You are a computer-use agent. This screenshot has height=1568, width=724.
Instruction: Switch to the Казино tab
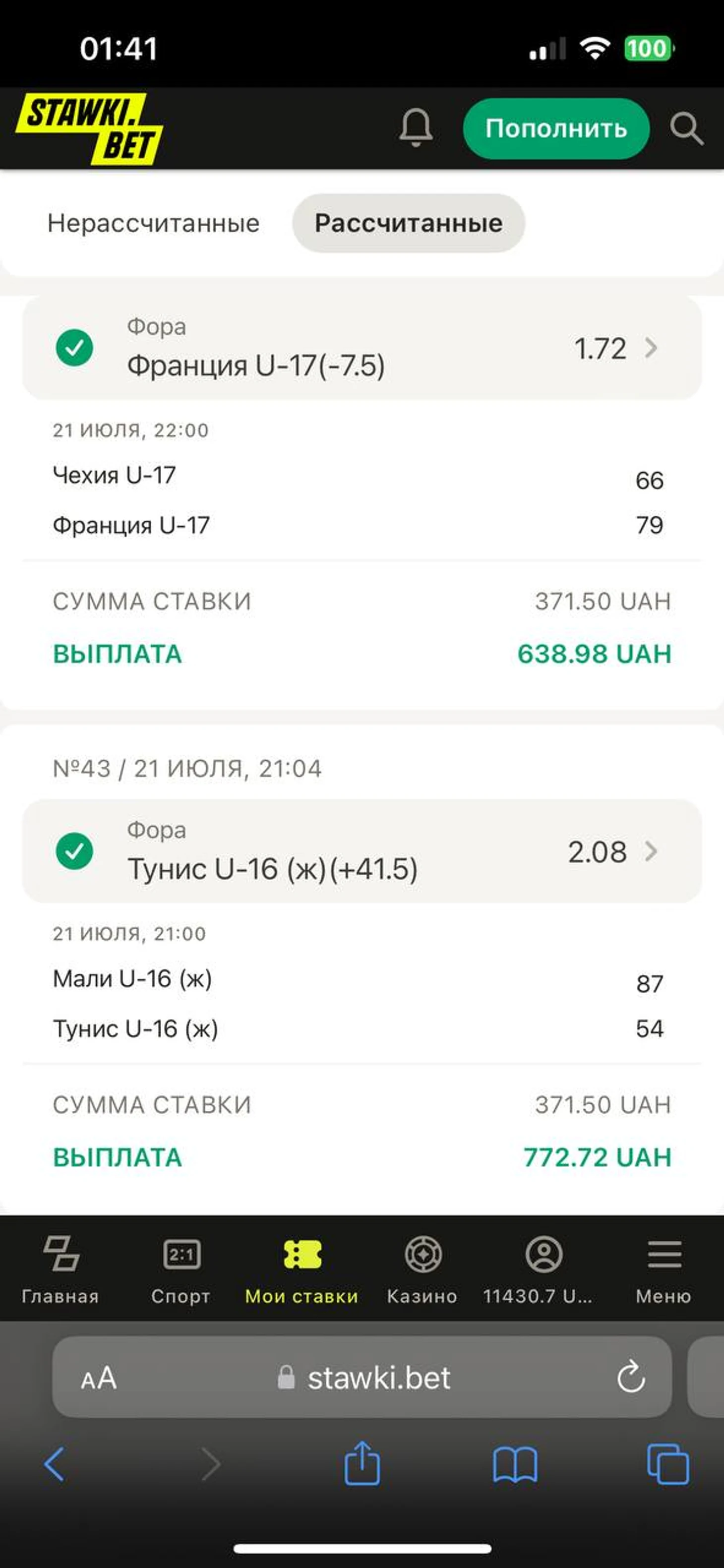click(x=422, y=1269)
